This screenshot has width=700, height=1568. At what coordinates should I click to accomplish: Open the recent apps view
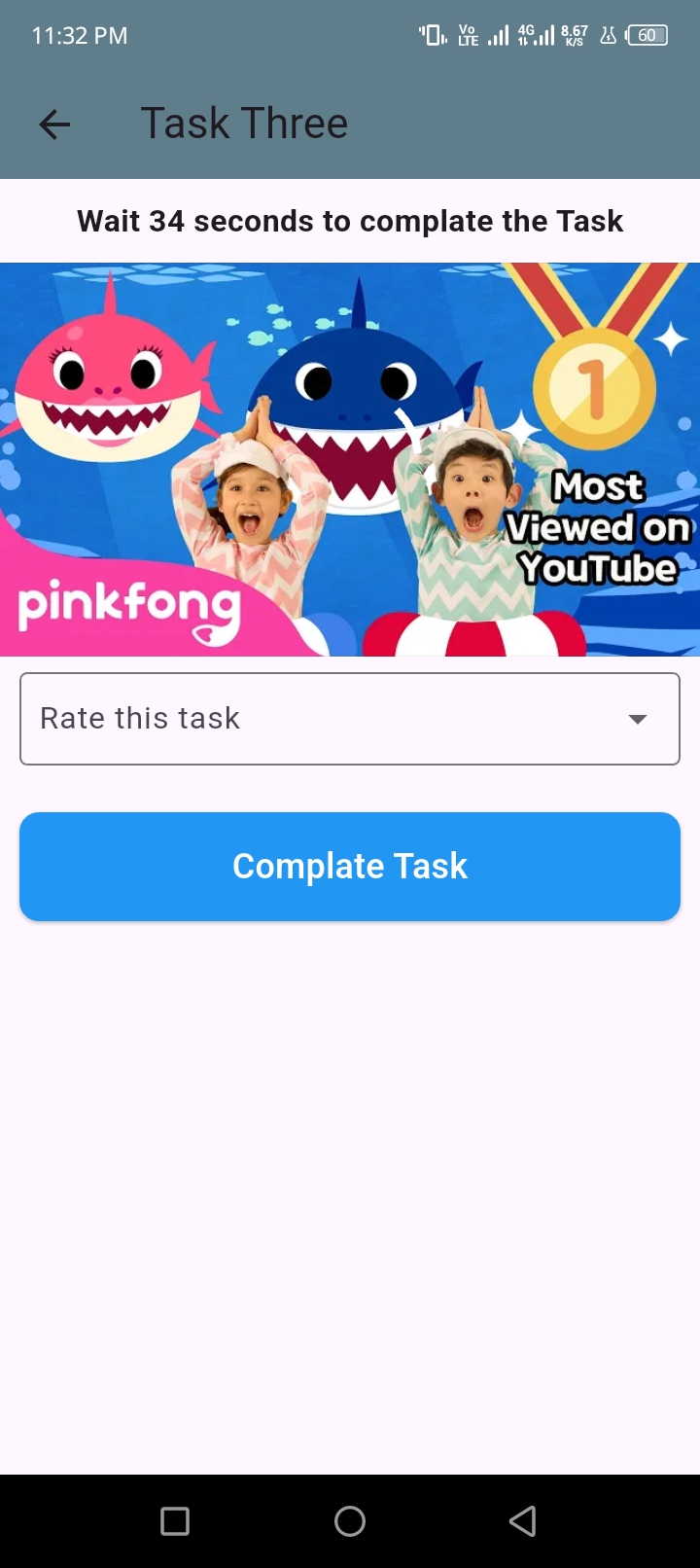pos(175,1521)
